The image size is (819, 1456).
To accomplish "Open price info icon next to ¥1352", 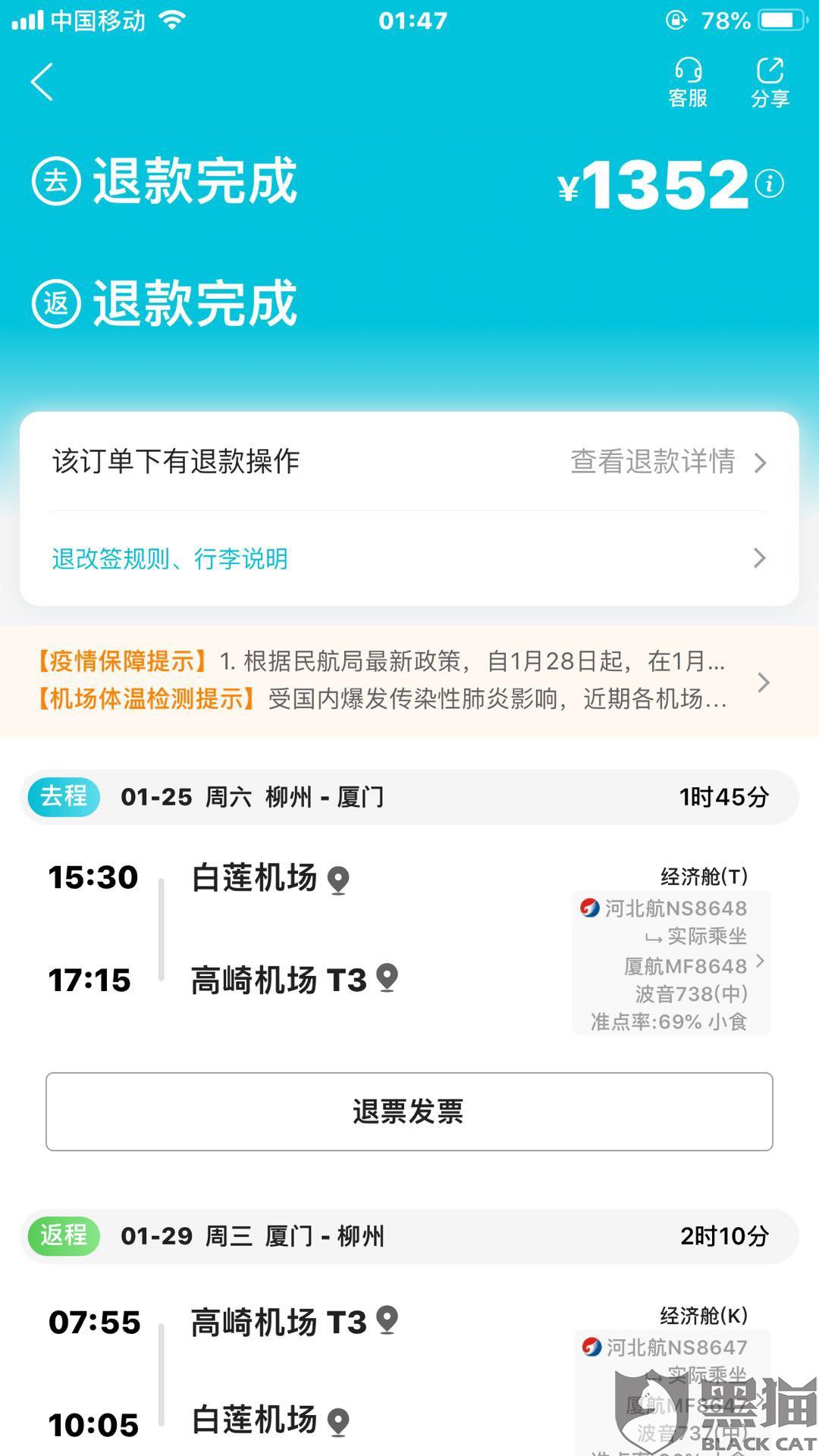I will (770, 184).
